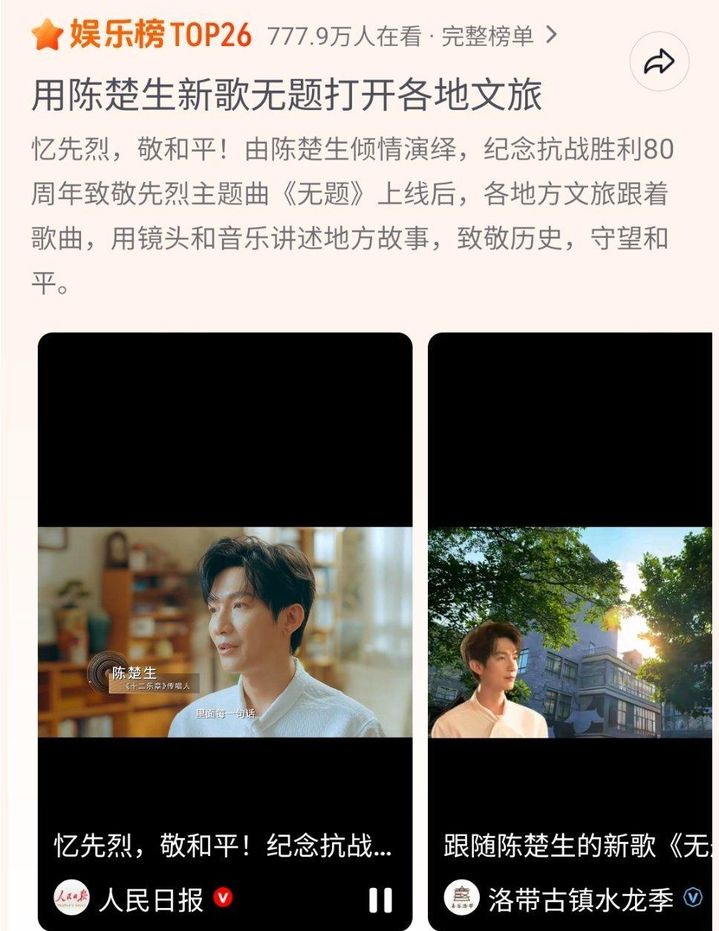Visit the 洛带古镇水龙季 account profile
Image resolution: width=719 pixels, height=931 pixels.
580,899
